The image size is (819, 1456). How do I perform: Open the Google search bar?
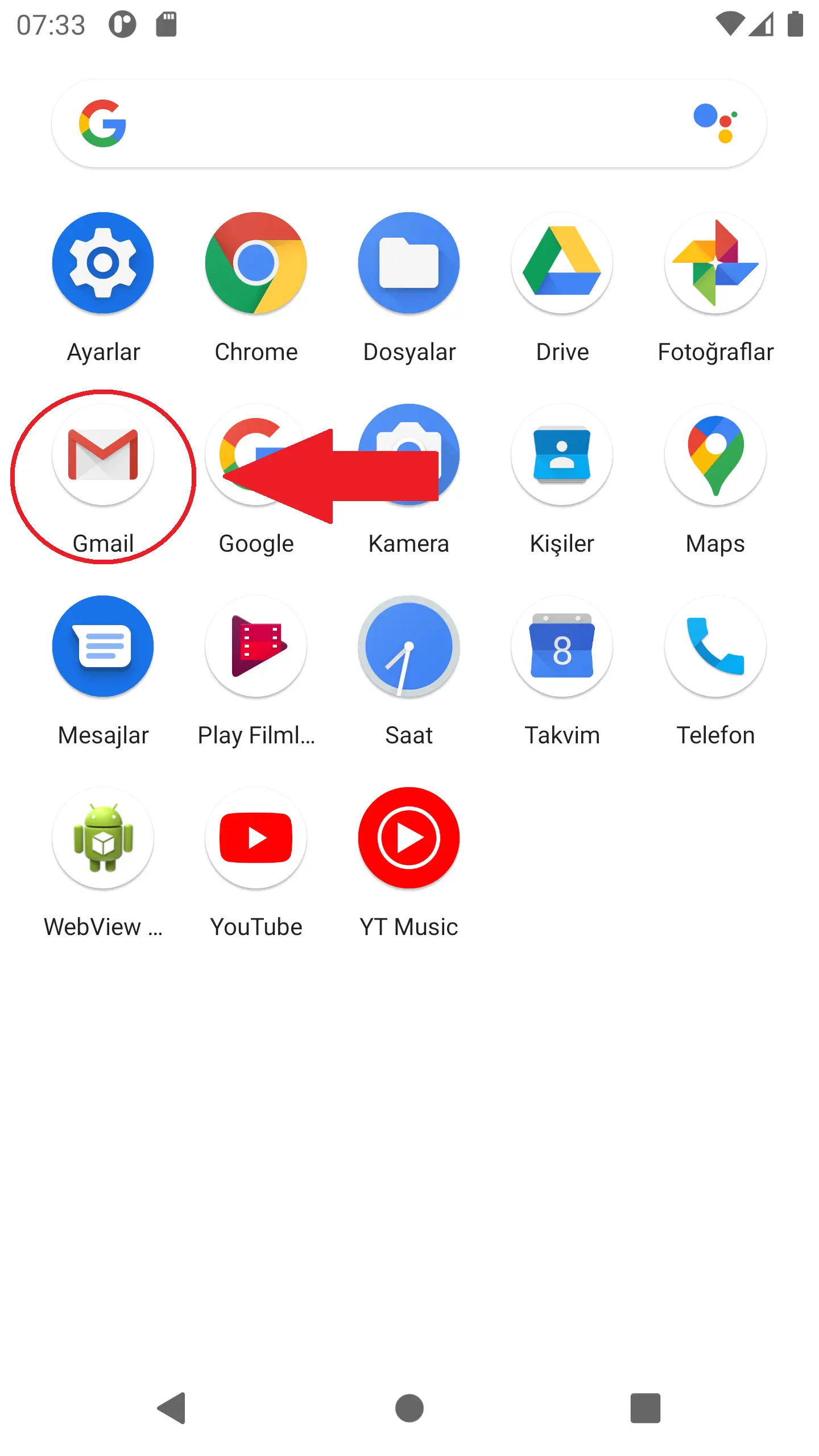(x=398, y=124)
